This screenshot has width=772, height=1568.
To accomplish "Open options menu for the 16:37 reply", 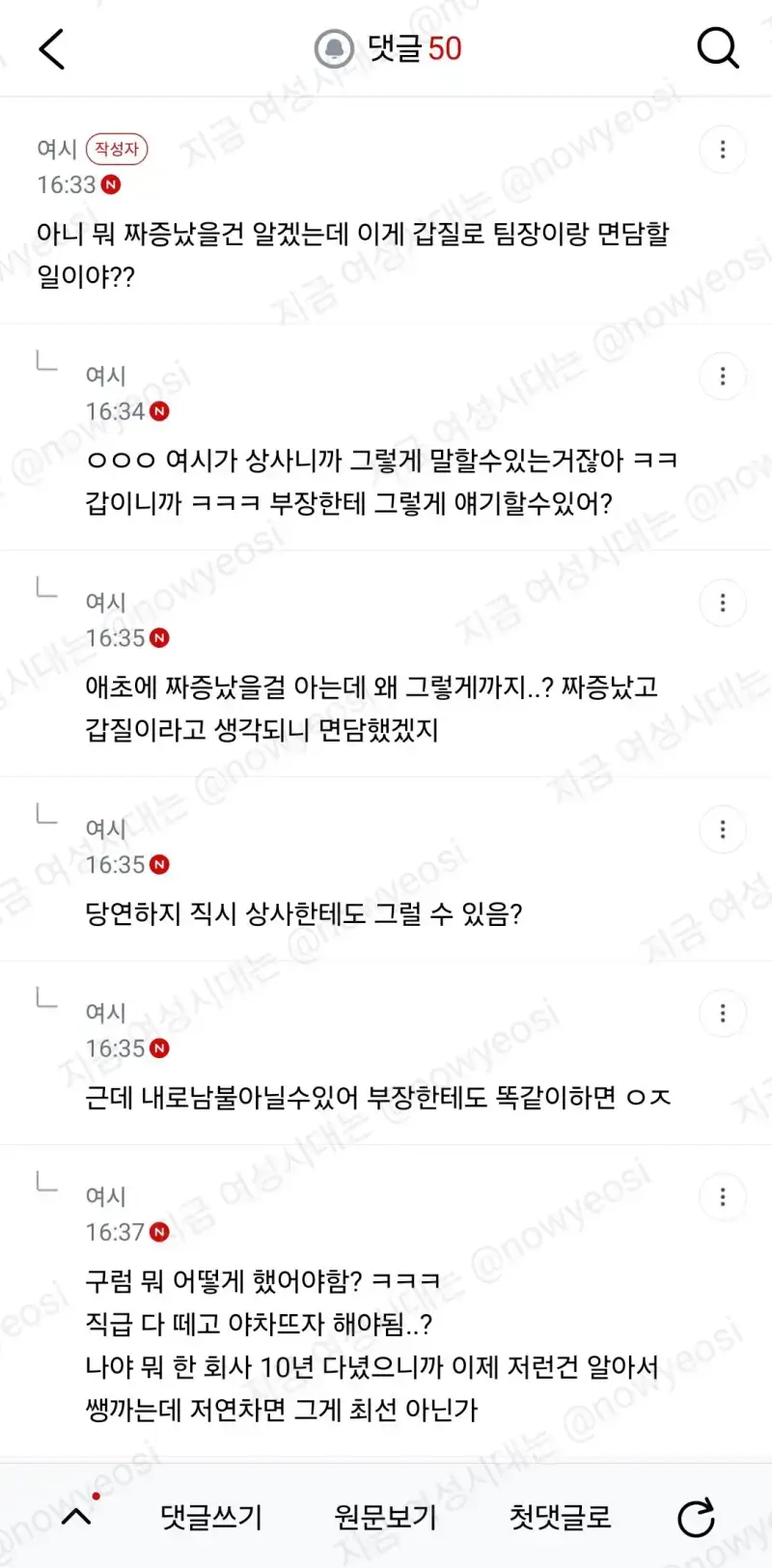I will click(723, 1197).
